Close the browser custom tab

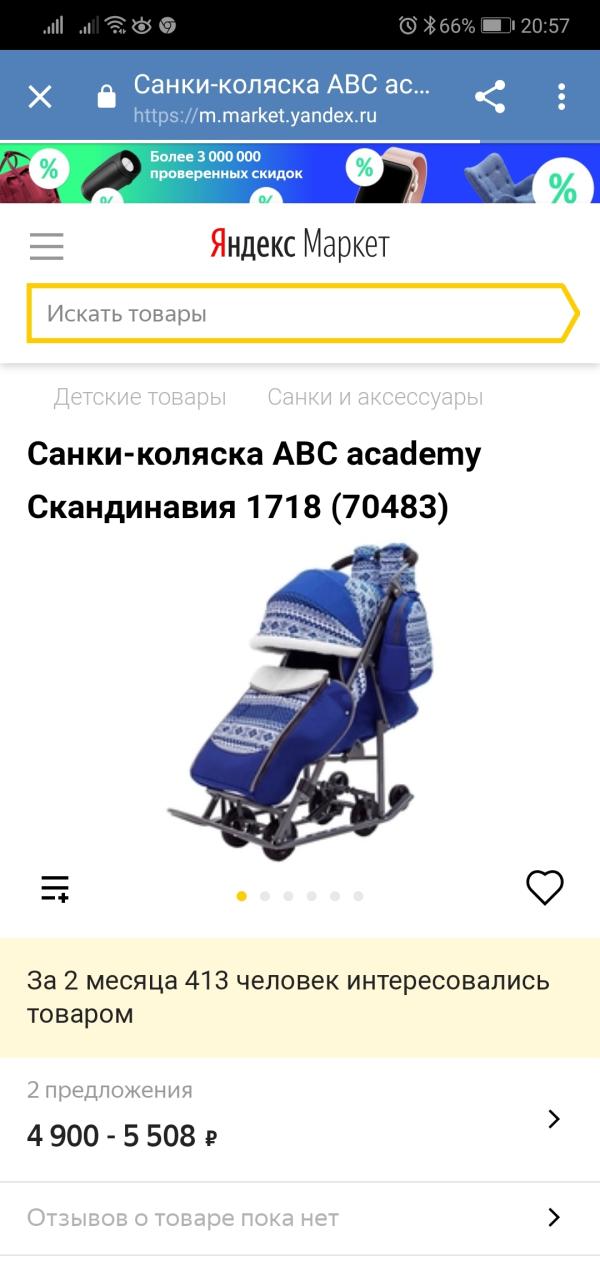point(39,97)
